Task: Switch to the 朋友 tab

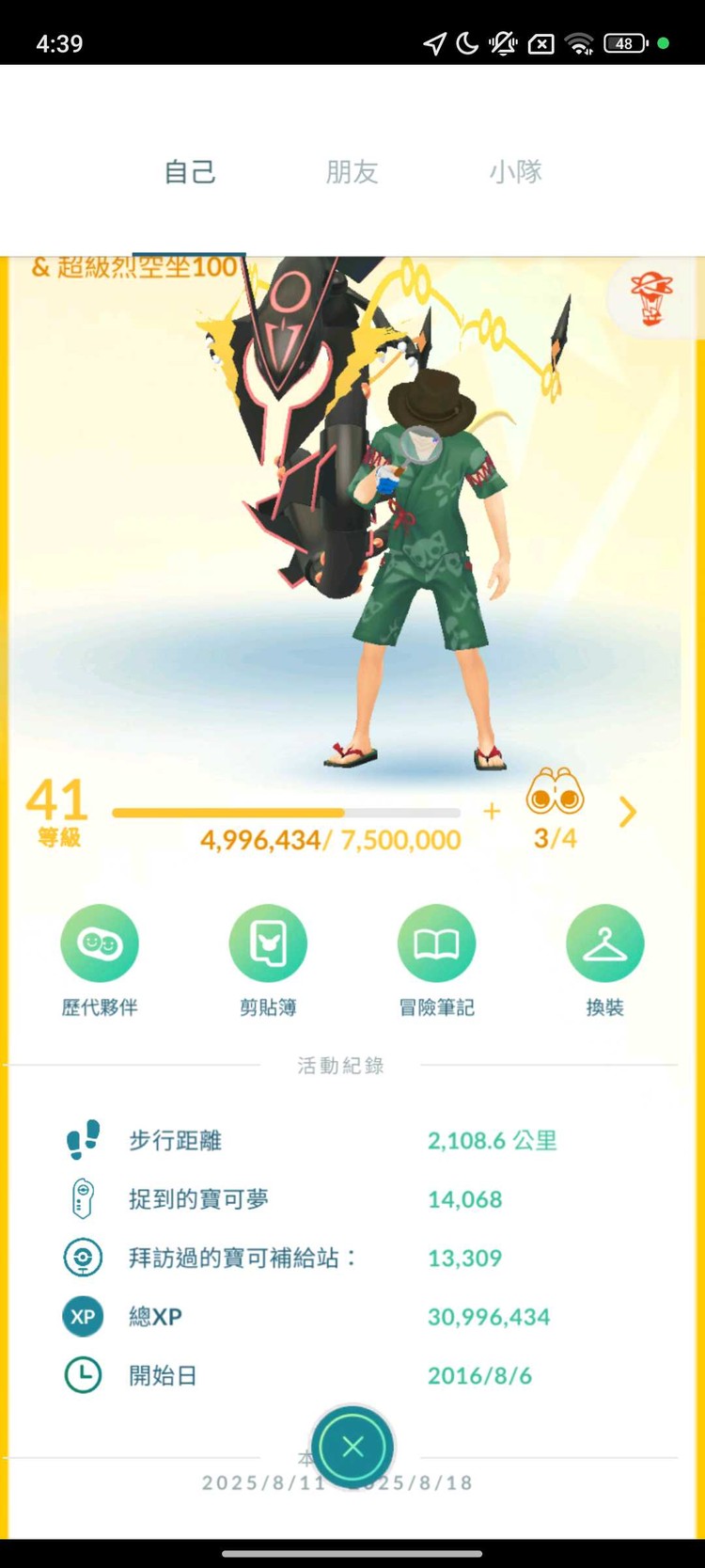Action: [352, 172]
